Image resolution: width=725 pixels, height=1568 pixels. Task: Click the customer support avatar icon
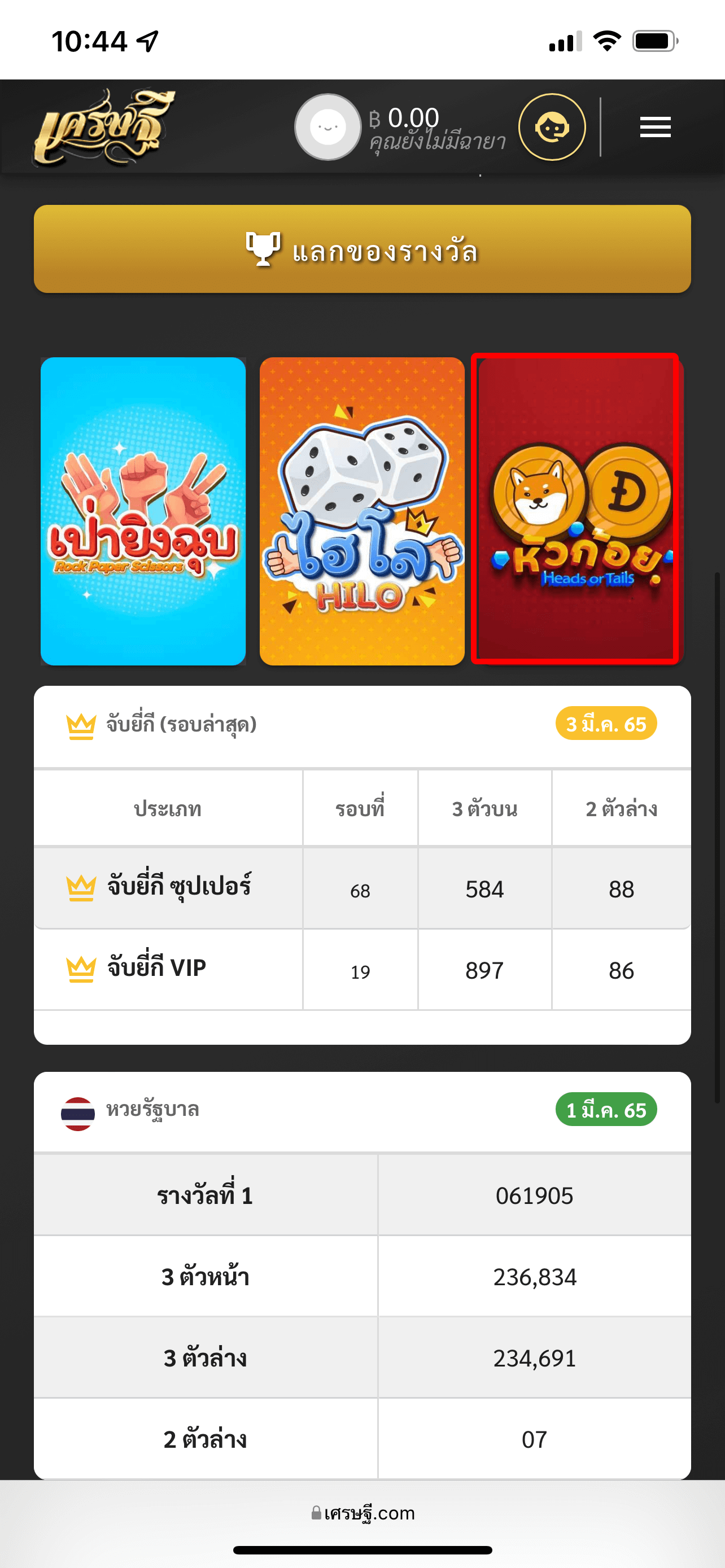(x=552, y=126)
